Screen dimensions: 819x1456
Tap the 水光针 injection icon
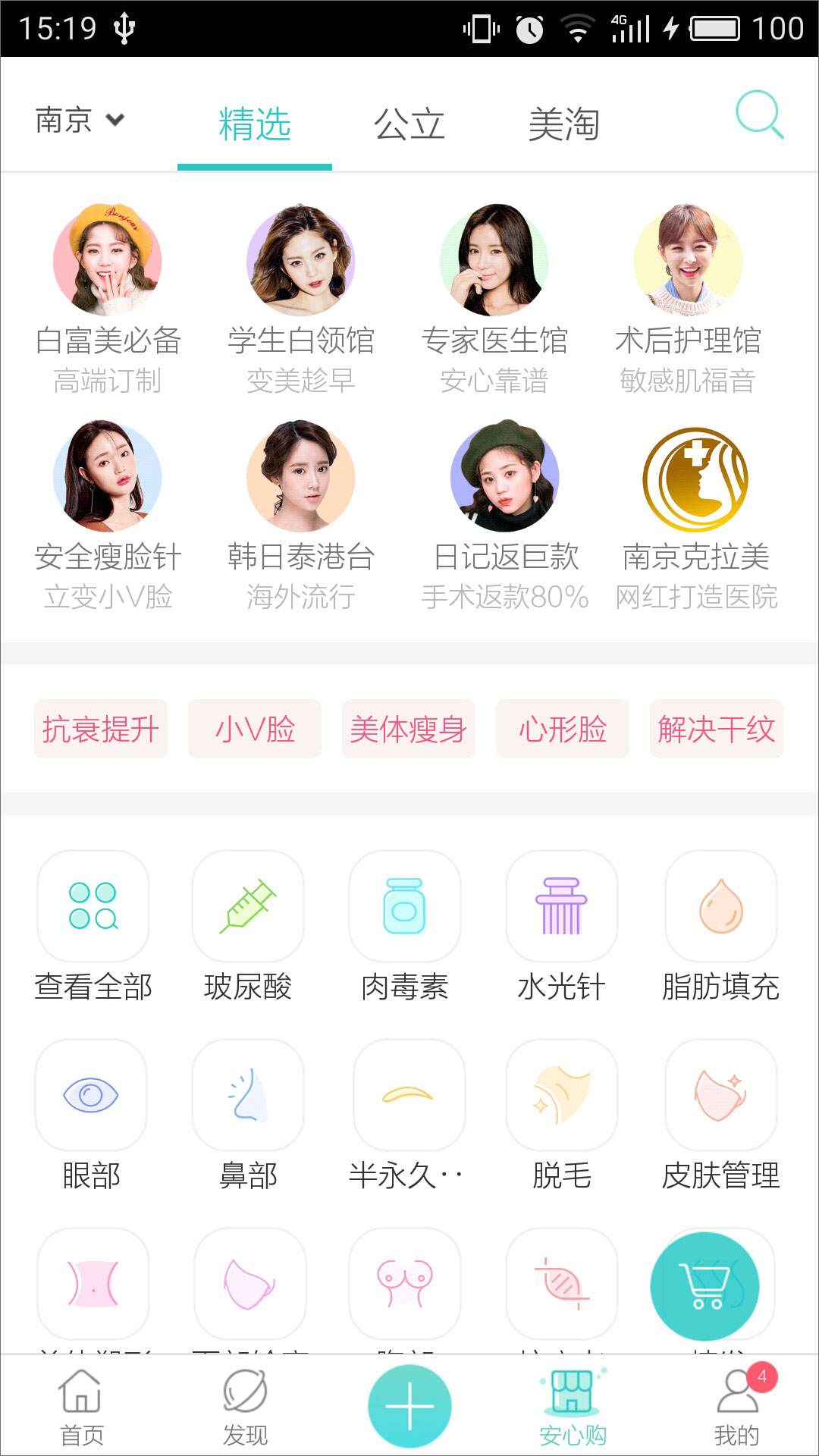561,906
